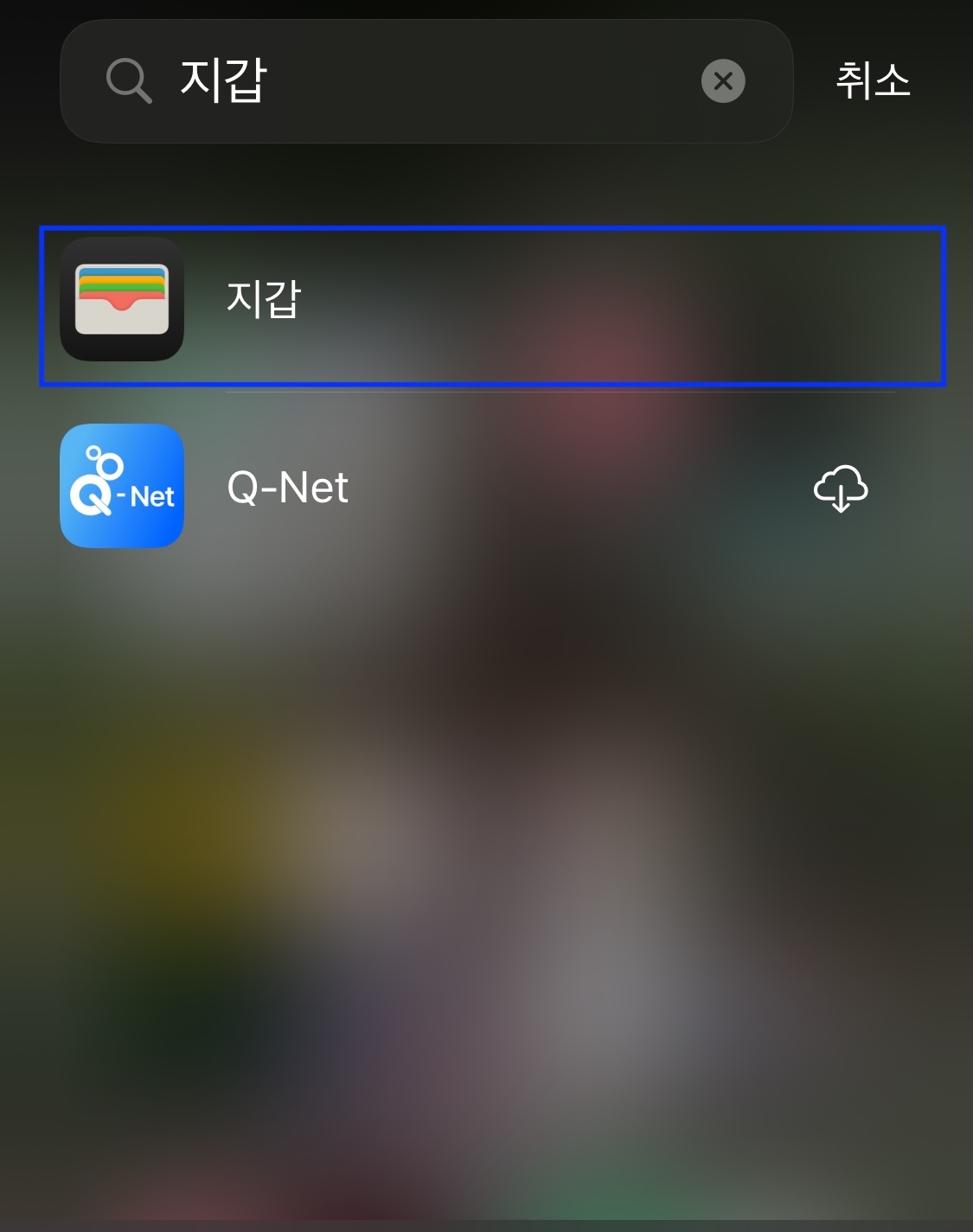Viewport: 973px width, 1232px height.
Task: Tap the 지갑 result label text
Action: click(262, 300)
